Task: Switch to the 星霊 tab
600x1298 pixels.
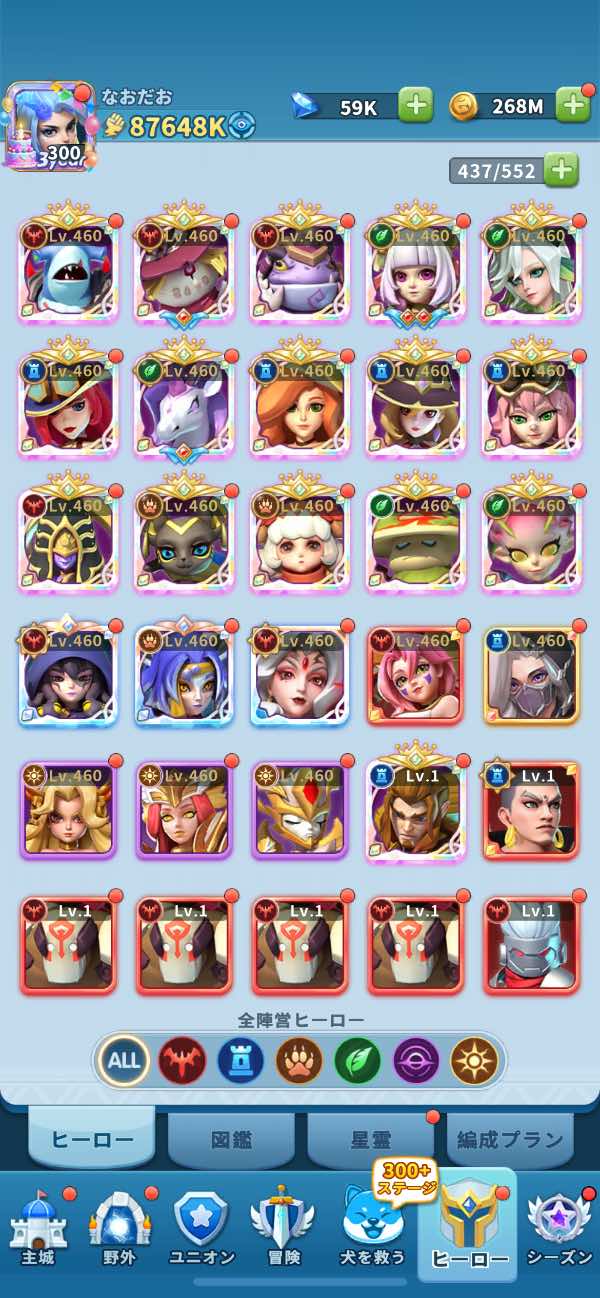Action: 371,1141
